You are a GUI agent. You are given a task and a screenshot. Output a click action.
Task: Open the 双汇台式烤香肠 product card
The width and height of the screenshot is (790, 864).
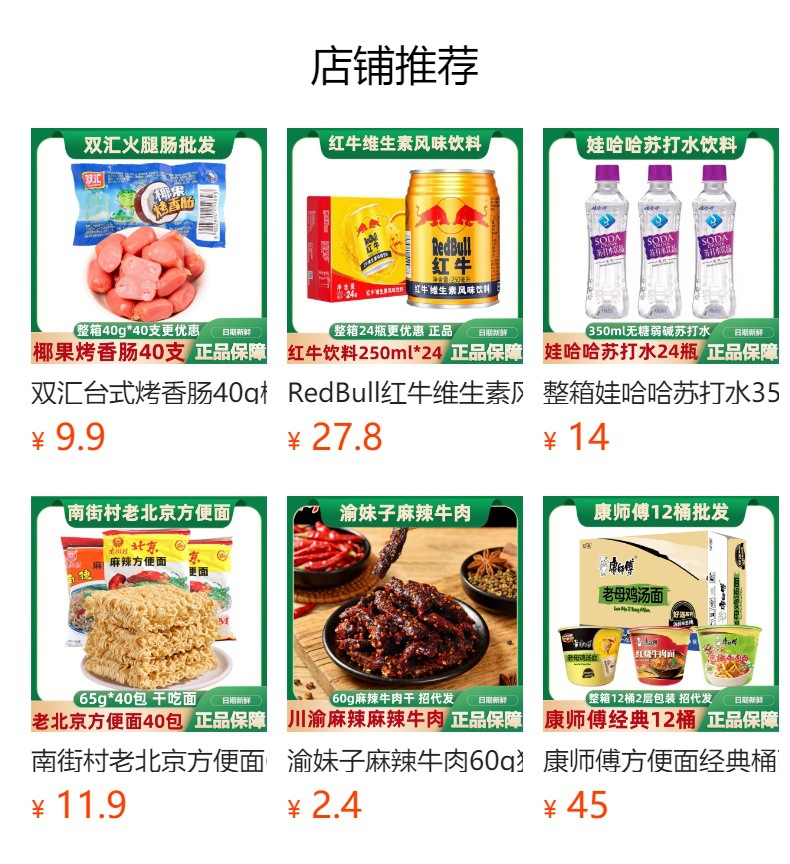point(149,246)
